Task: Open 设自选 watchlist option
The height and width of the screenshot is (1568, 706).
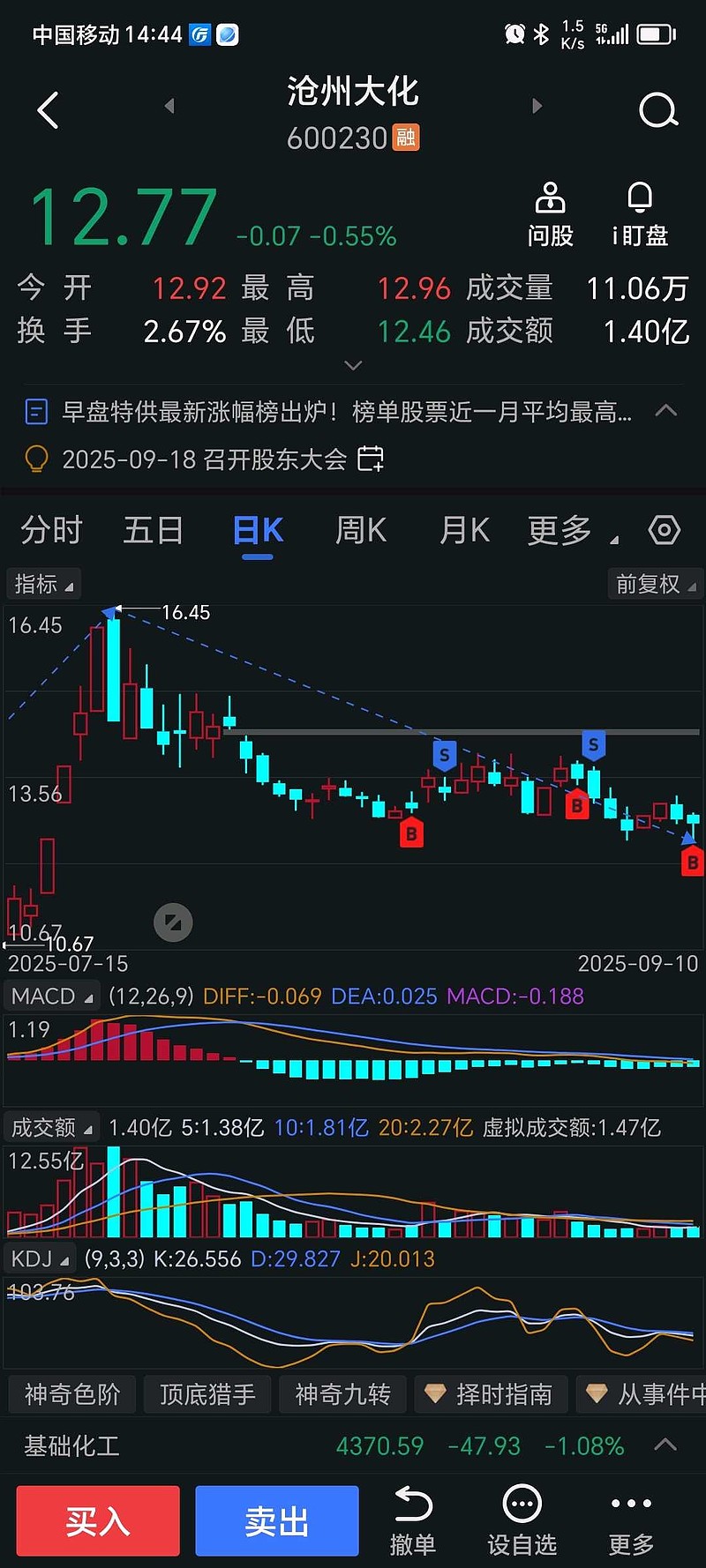Action: pos(522,1521)
